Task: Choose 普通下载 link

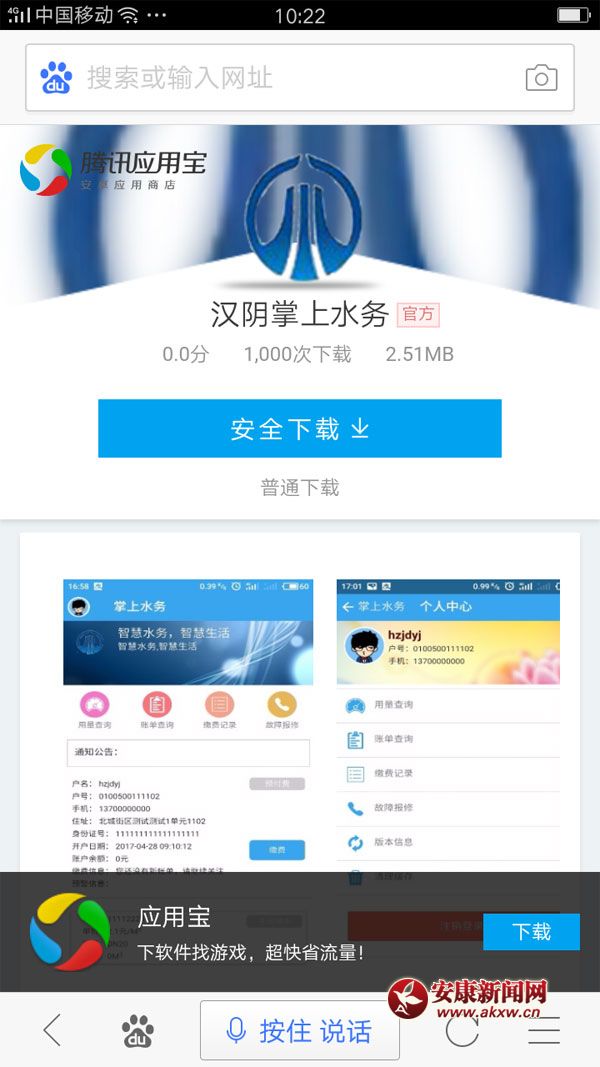Action: pos(300,488)
